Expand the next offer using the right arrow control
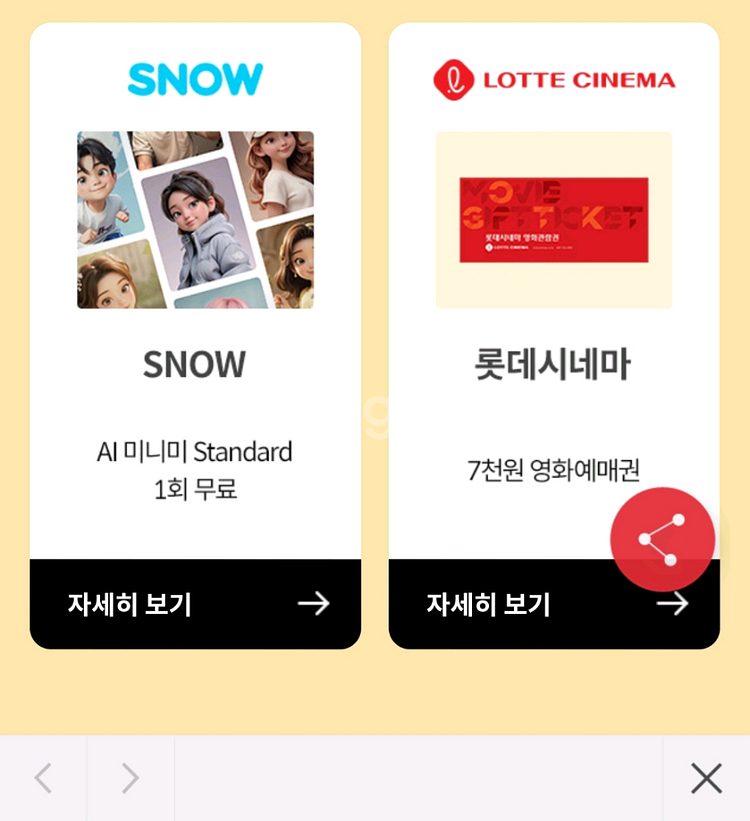The image size is (750, 821). pos(128,778)
